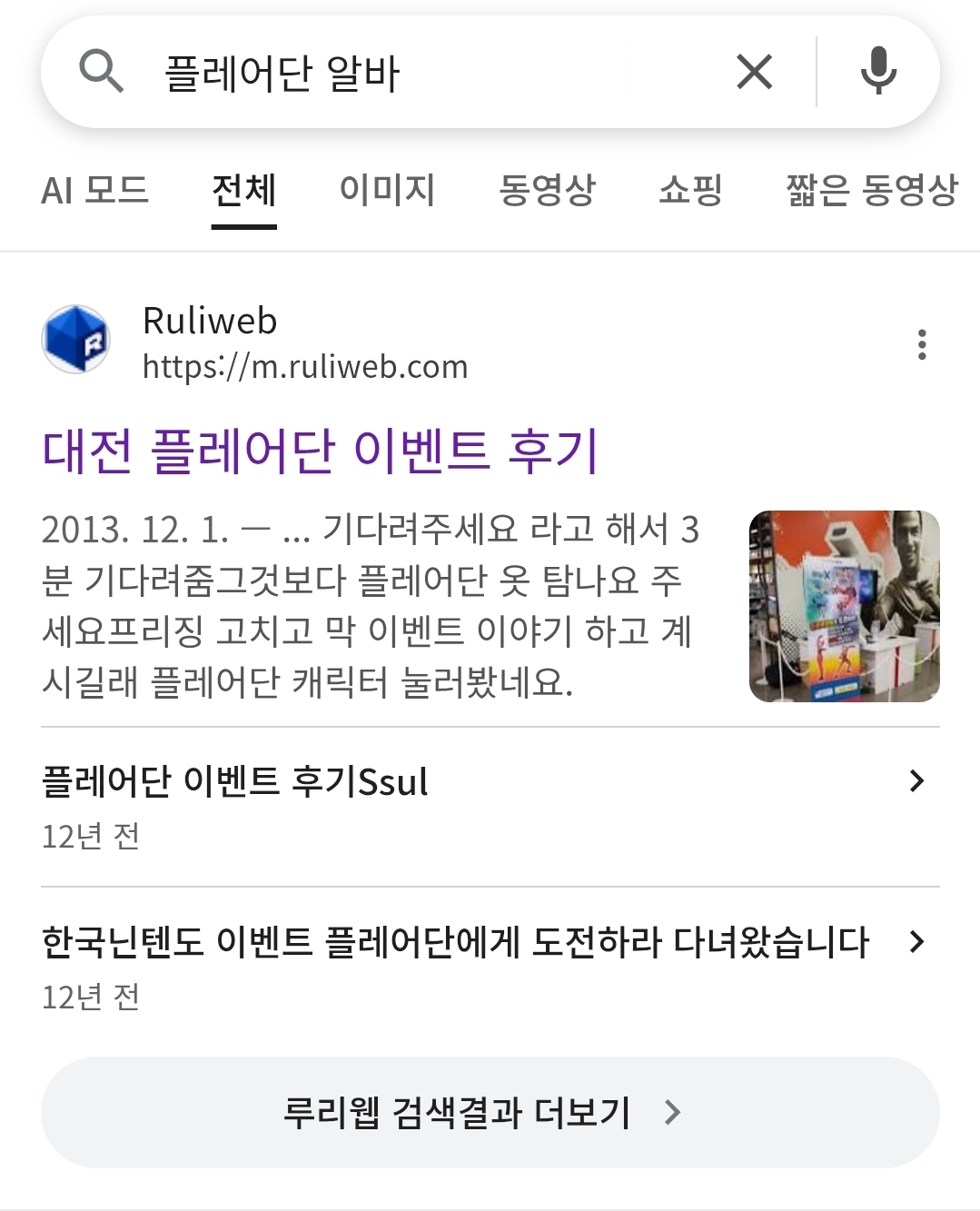Switch to the AI 모드 tab
The height and width of the screenshot is (1211, 980).
[x=95, y=190]
